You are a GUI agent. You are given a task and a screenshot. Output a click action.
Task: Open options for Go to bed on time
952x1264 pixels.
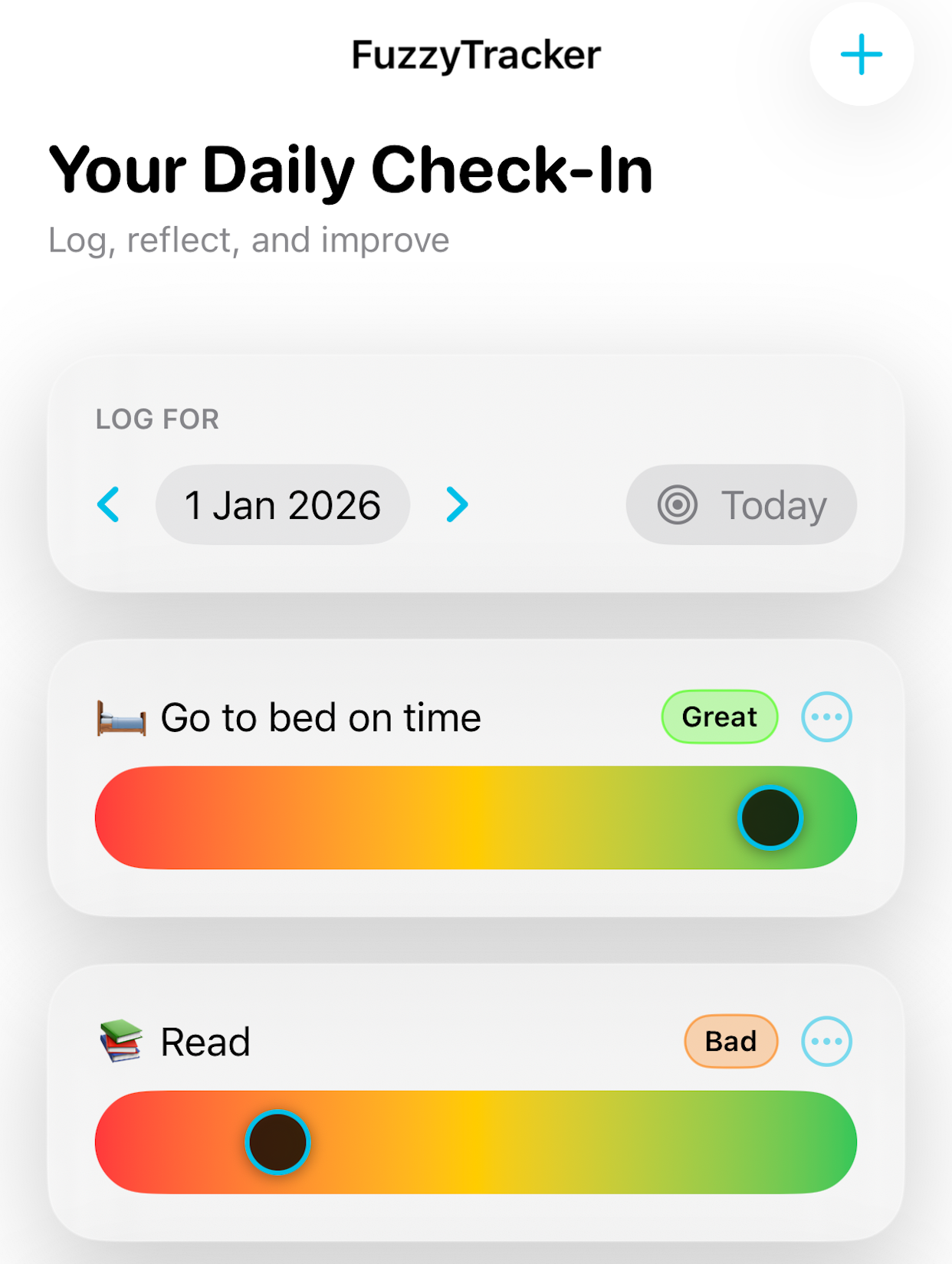pyautogui.click(x=826, y=717)
